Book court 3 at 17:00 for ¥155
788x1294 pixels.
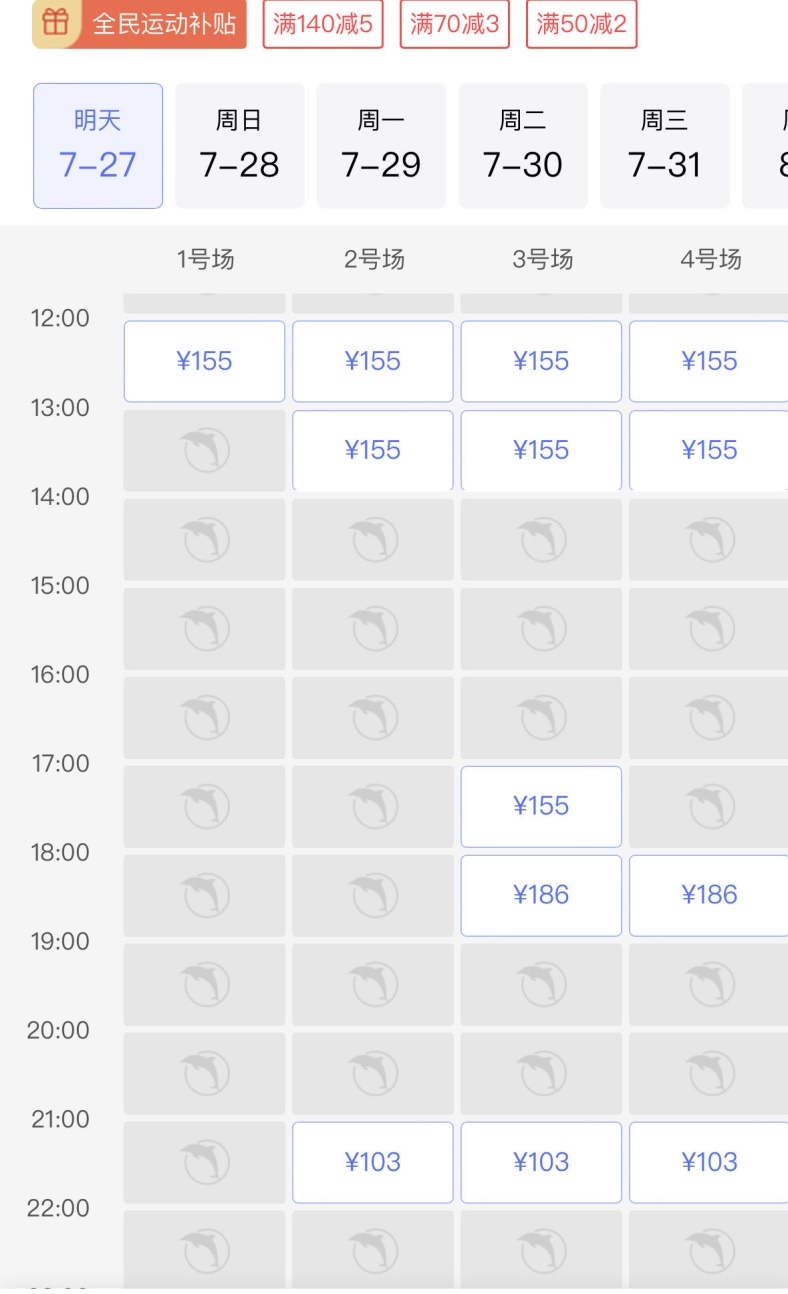[x=541, y=806]
